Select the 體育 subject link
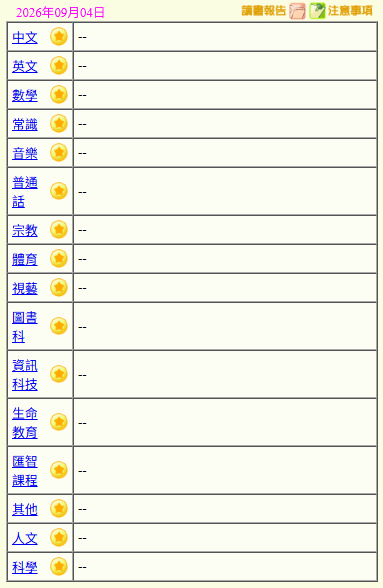This screenshot has height=588, width=383. (25, 259)
